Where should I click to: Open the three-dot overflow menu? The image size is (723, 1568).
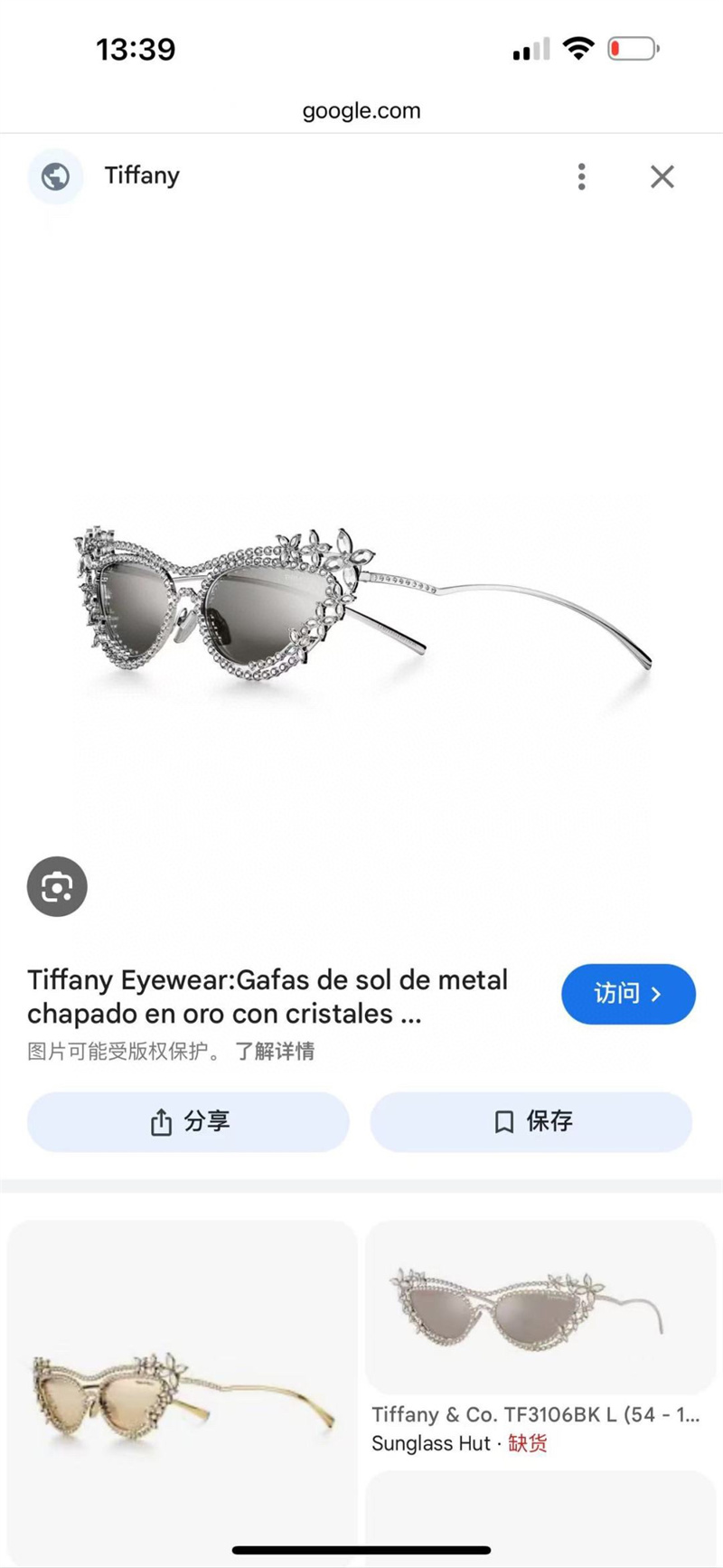point(581,176)
